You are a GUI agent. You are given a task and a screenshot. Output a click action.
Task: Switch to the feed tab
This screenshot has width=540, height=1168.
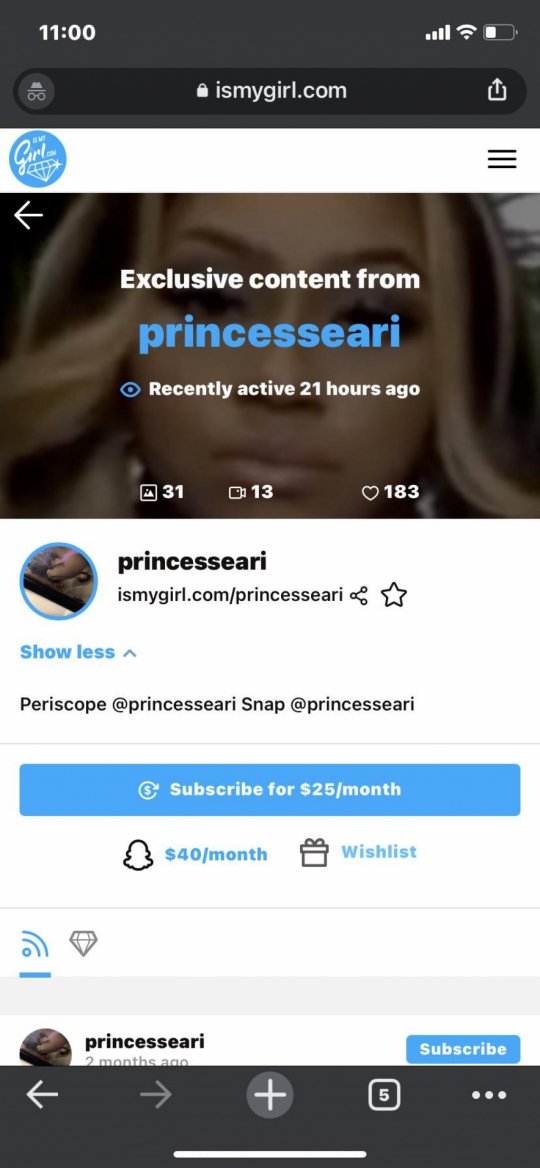(x=35, y=946)
